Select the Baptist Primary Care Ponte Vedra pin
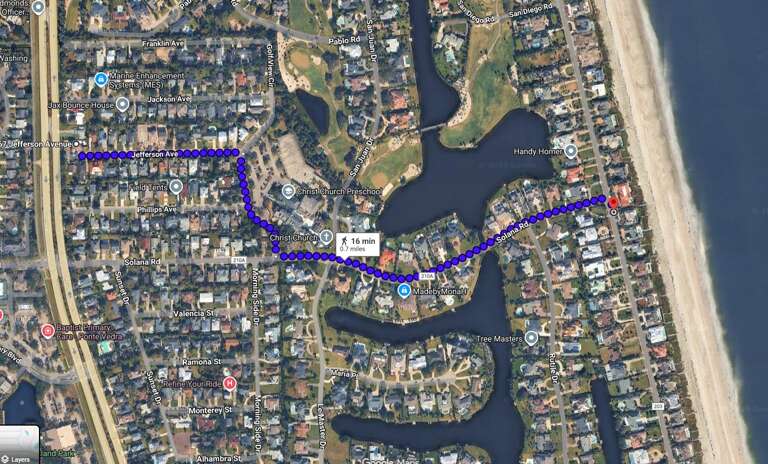The height and width of the screenshot is (464, 768). click(x=47, y=331)
